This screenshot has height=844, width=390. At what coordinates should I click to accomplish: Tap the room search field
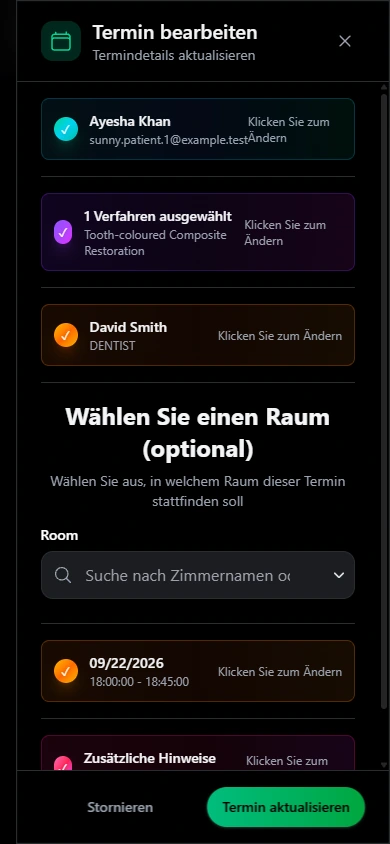click(x=198, y=575)
